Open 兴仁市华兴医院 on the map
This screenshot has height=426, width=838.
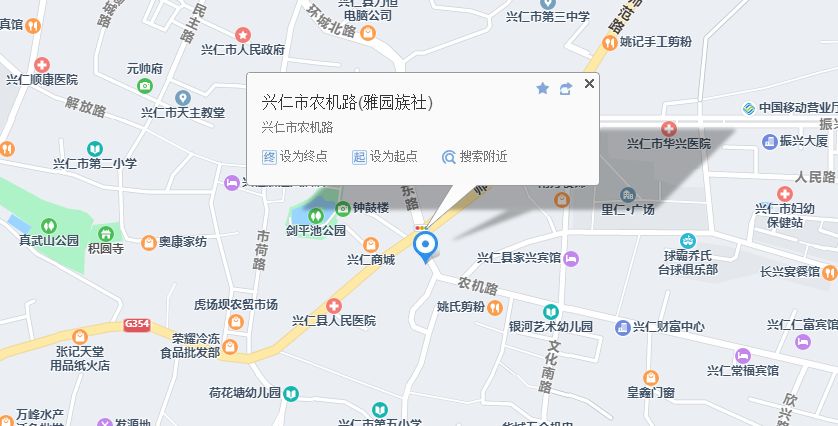[x=668, y=129]
